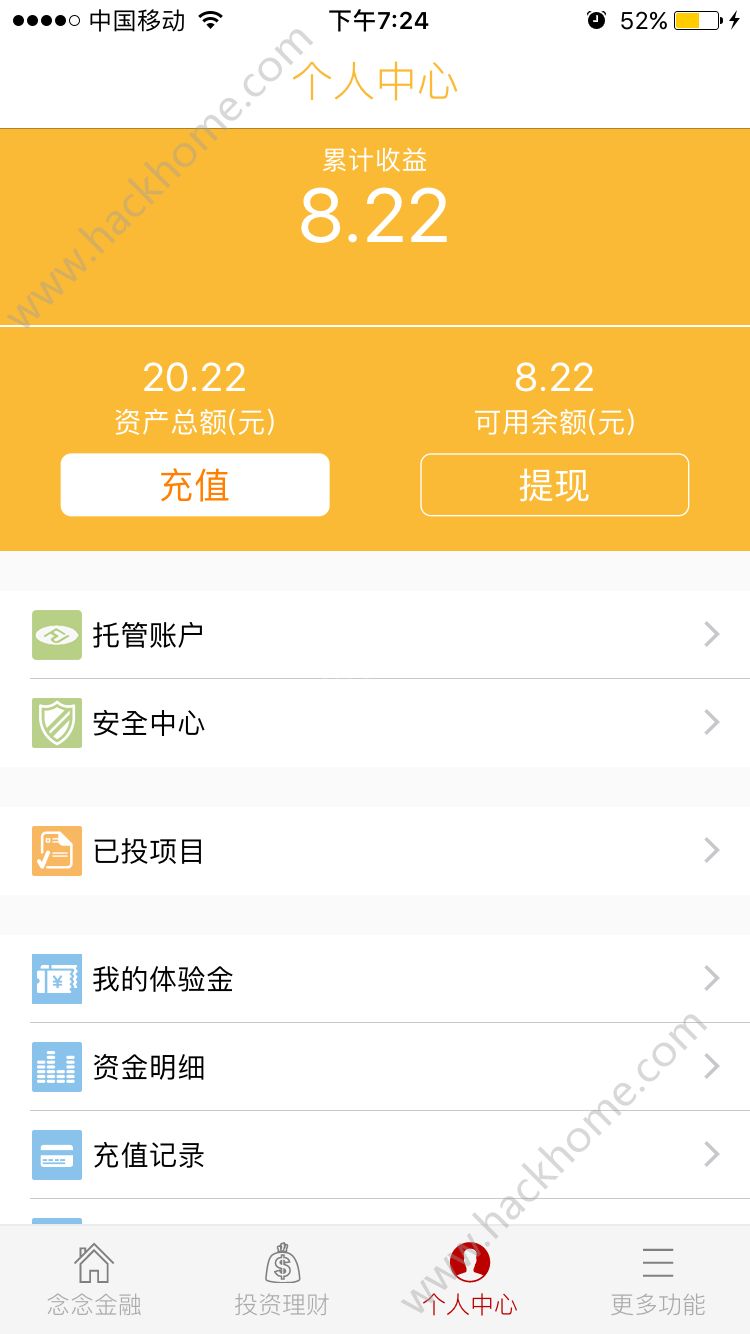View 已投项目 invested projects
This screenshot has height=1334, width=750.
[x=375, y=851]
